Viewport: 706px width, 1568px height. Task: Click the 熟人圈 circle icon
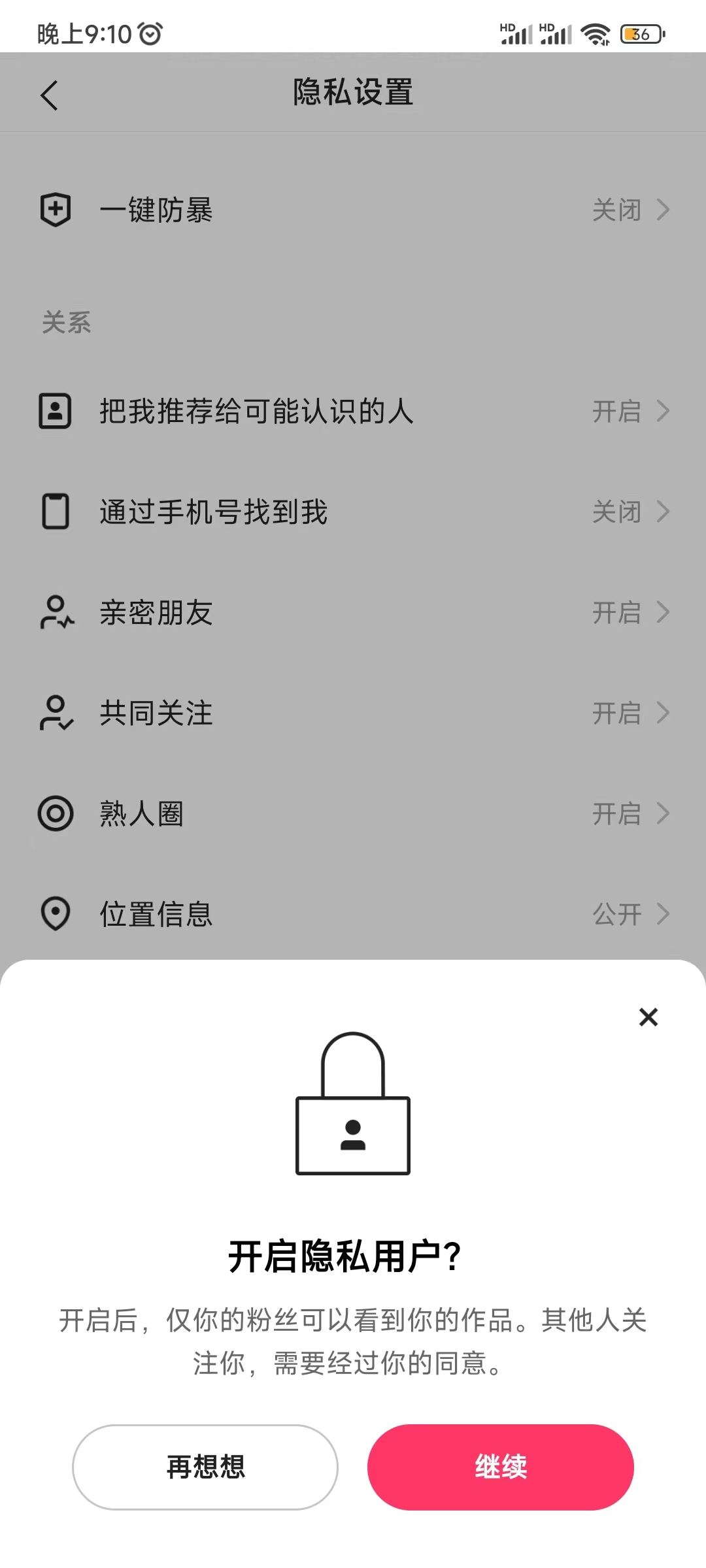56,813
